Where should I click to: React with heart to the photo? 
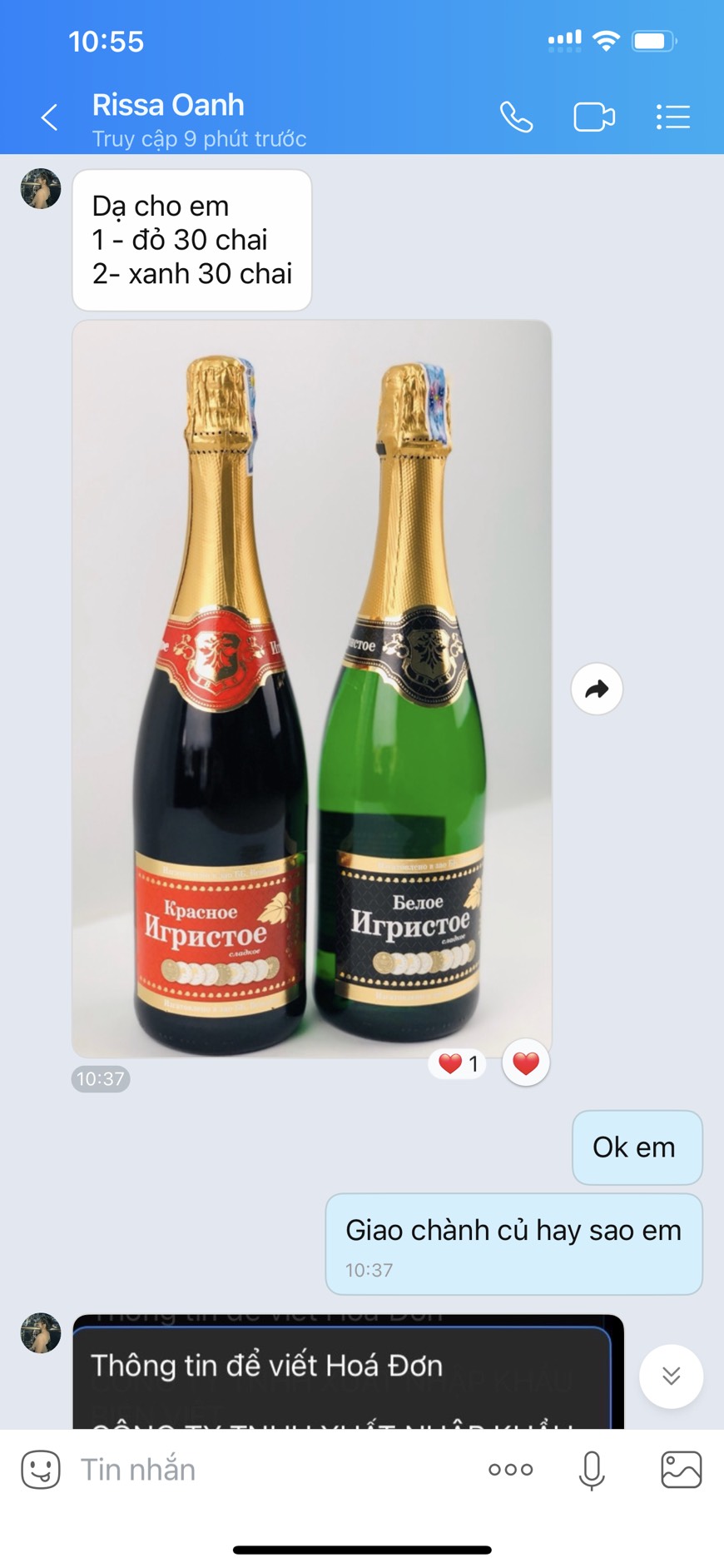tap(526, 1063)
